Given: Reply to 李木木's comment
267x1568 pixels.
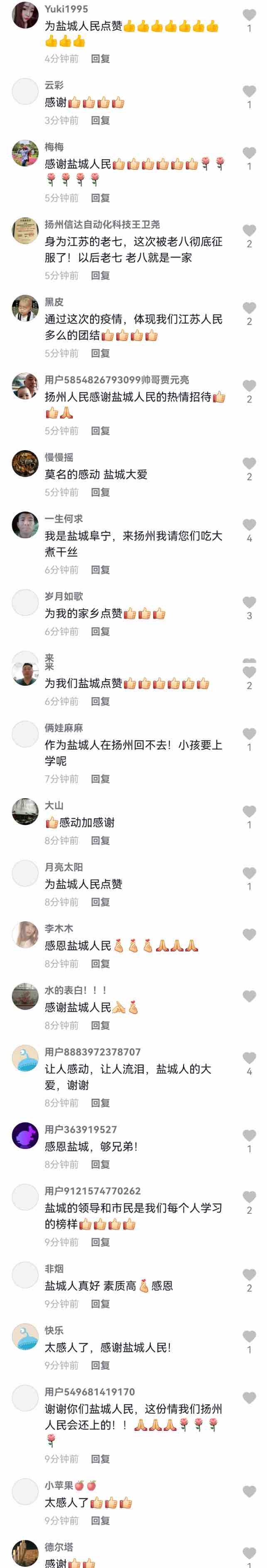Looking at the screenshot, I should (x=100, y=964).
